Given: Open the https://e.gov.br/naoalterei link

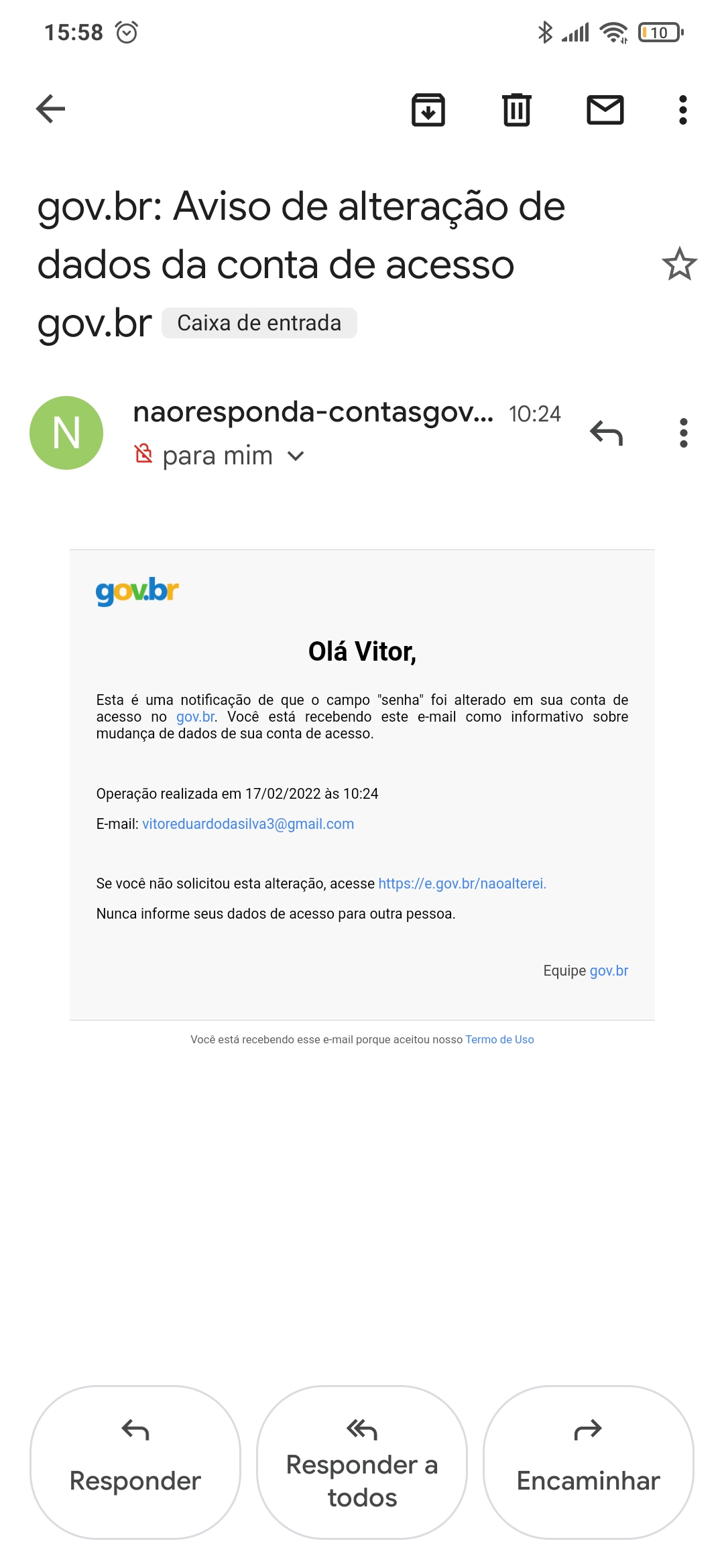Looking at the screenshot, I should [463, 884].
